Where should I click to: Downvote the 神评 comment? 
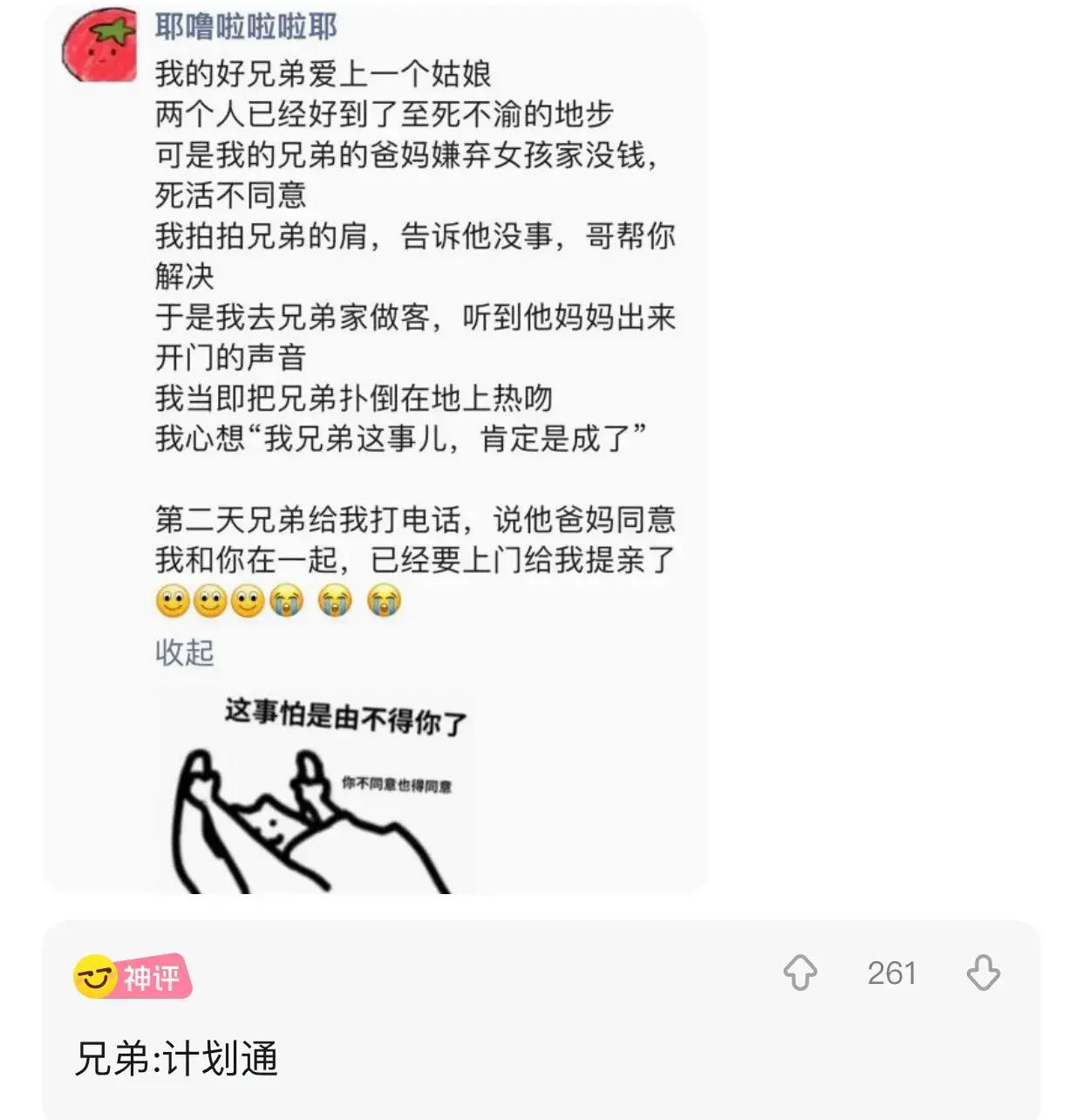click(983, 973)
